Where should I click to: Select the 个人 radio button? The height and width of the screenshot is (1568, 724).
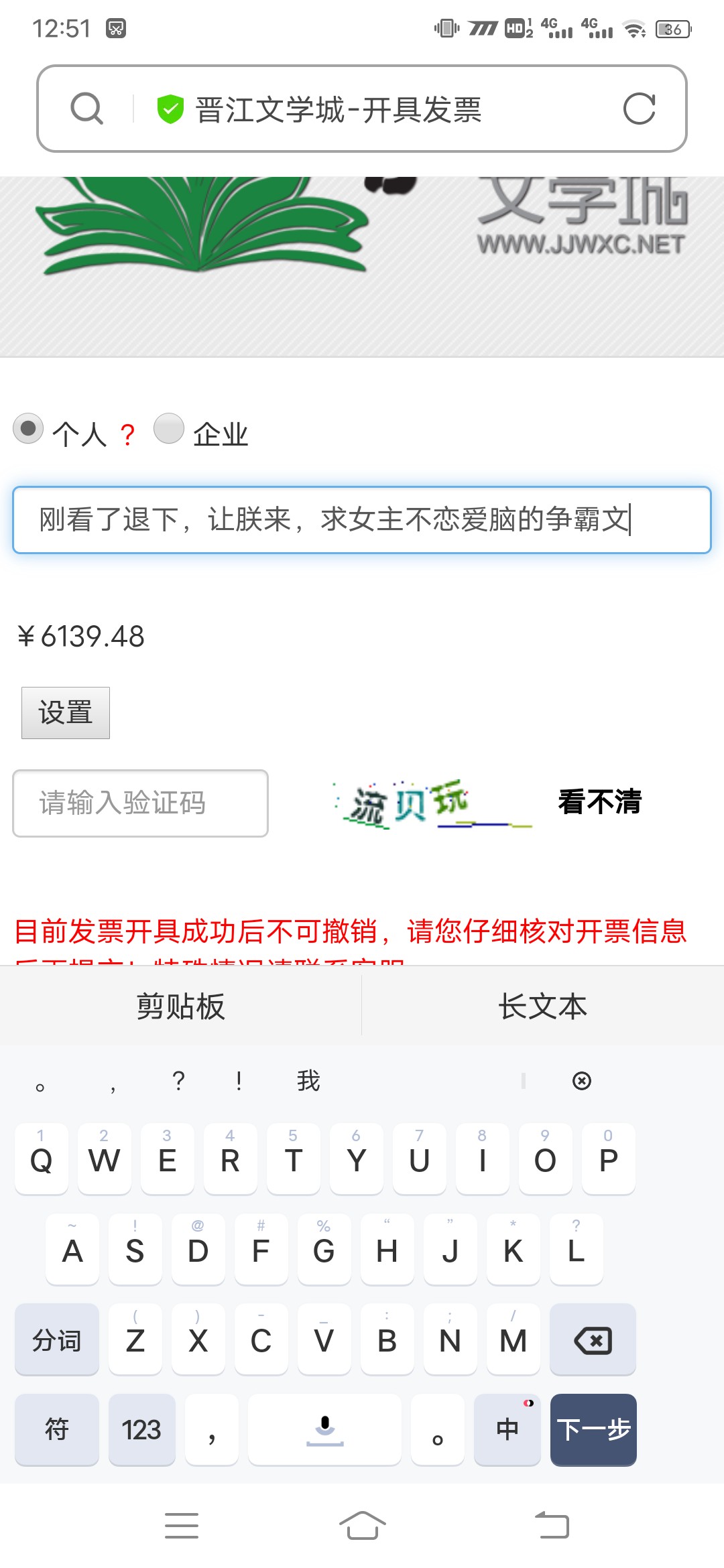tap(28, 429)
